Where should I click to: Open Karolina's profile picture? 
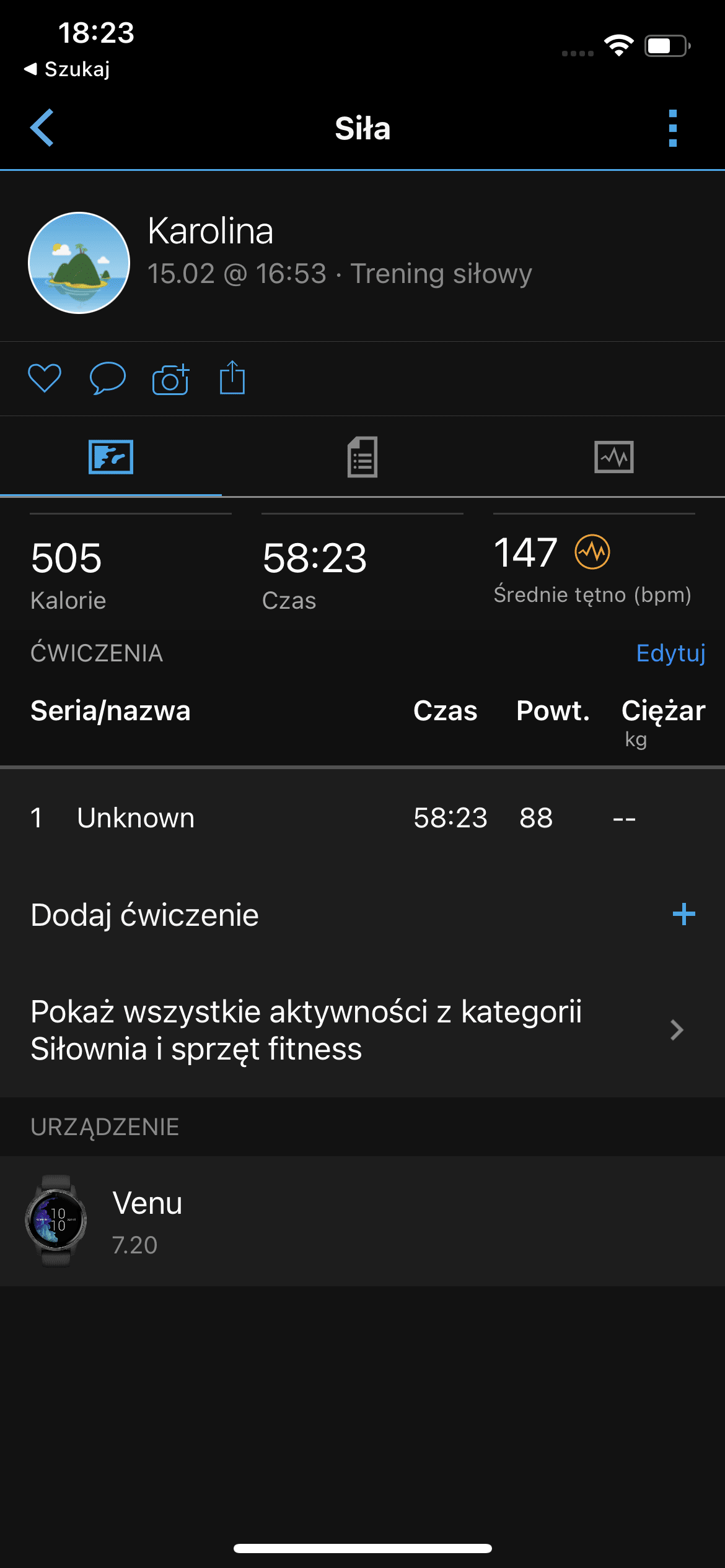[x=79, y=263]
